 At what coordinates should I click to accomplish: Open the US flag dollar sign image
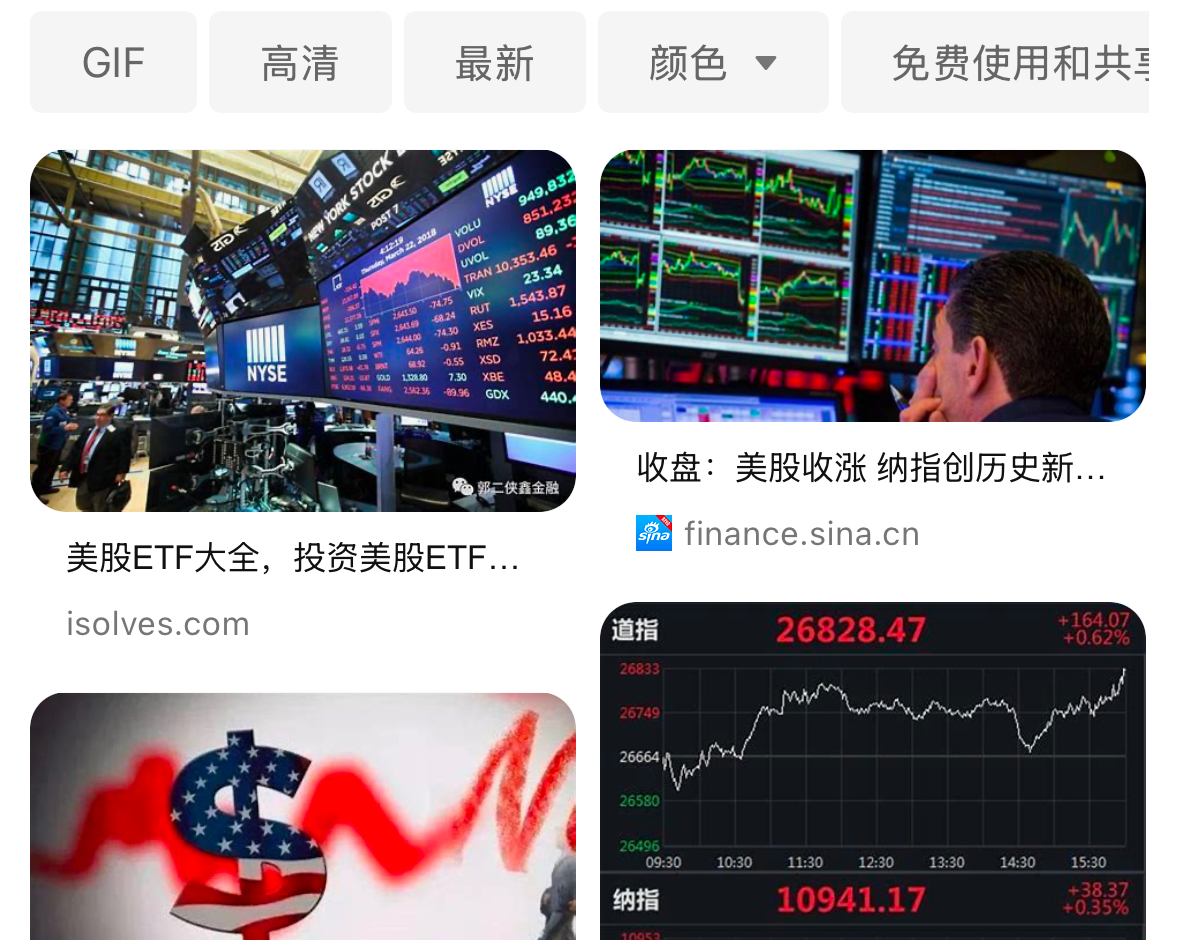click(303, 815)
